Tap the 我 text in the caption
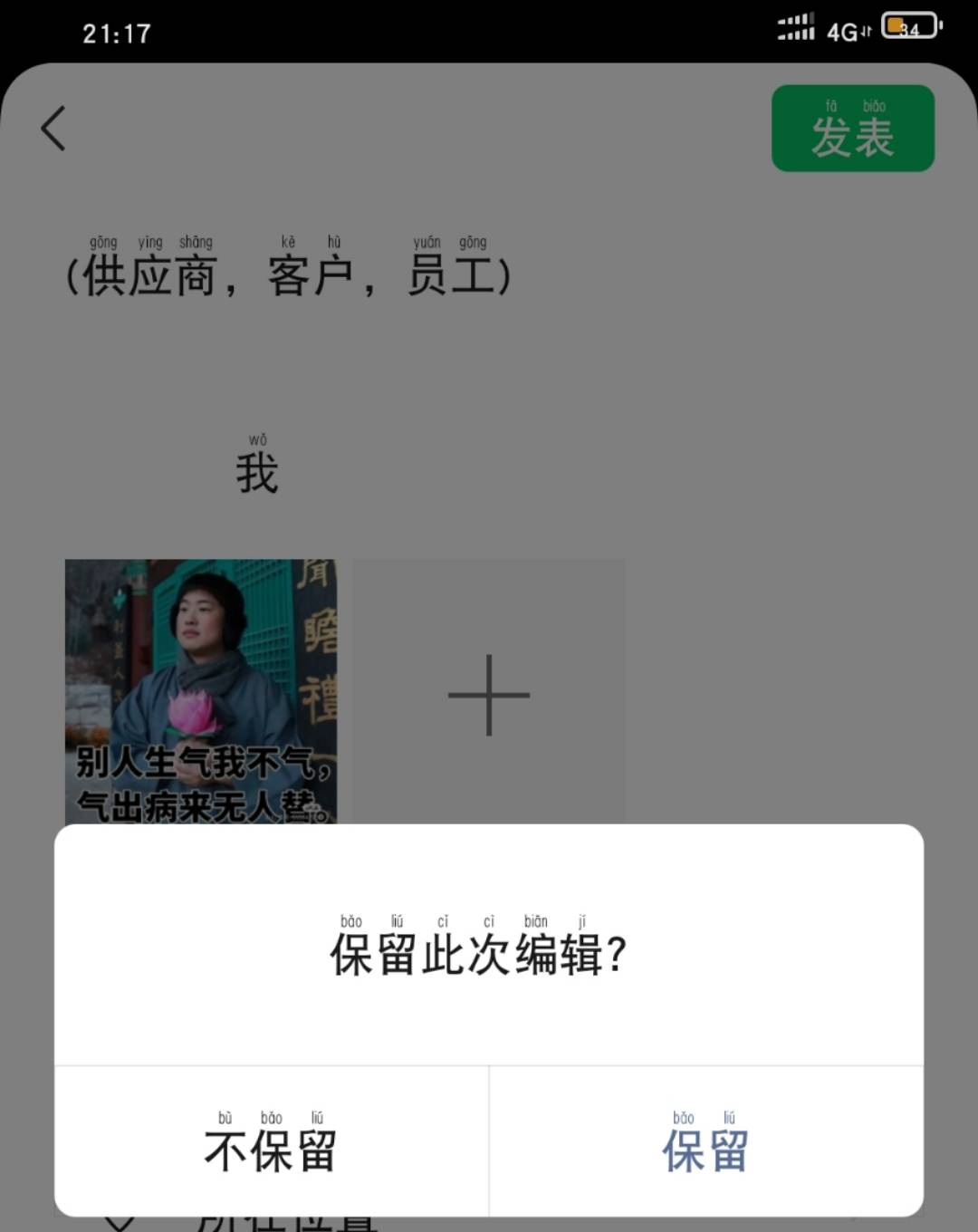This screenshot has height=1232, width=978. click(256, 469)
